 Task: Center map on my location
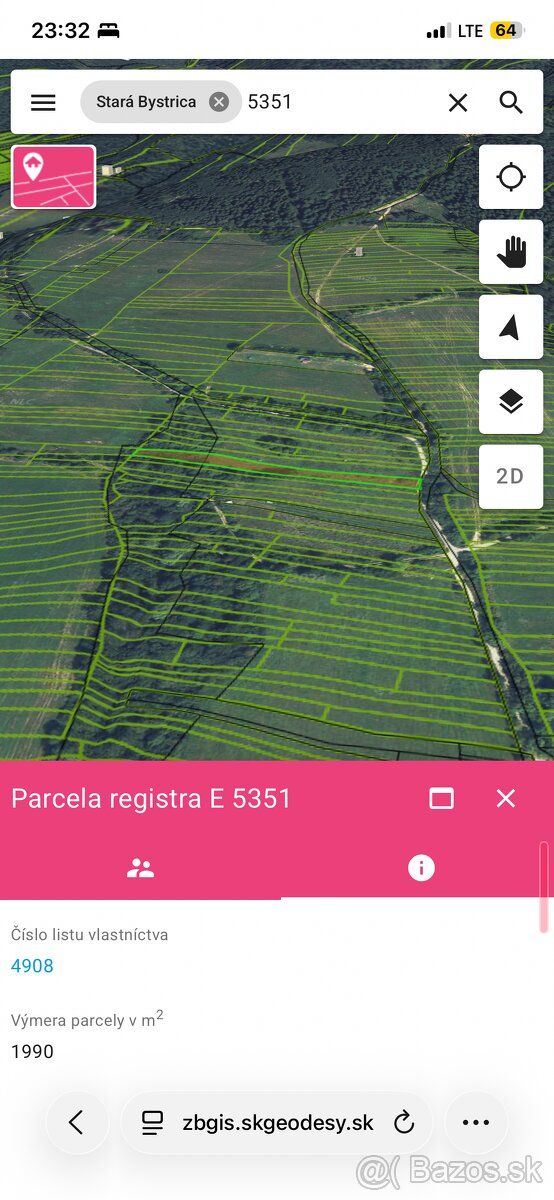click(511, 177)
